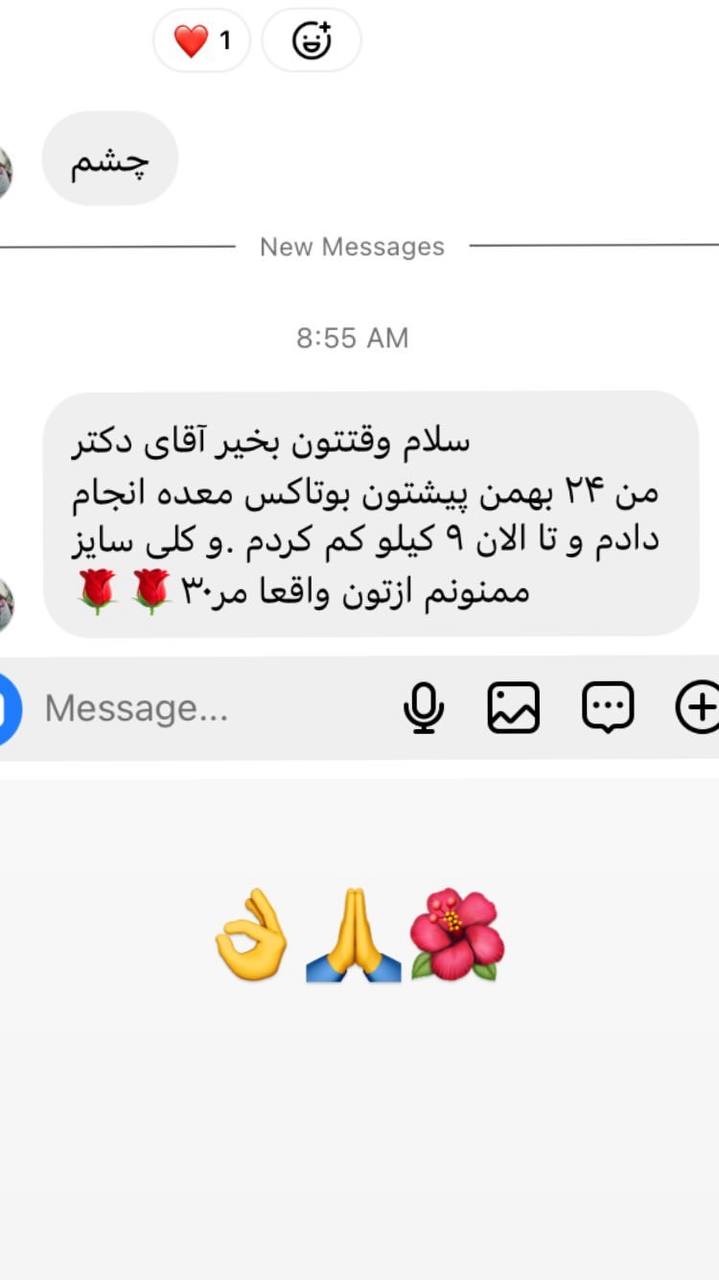
Task: Tap the heart reaction count
Action: (201, 41)
